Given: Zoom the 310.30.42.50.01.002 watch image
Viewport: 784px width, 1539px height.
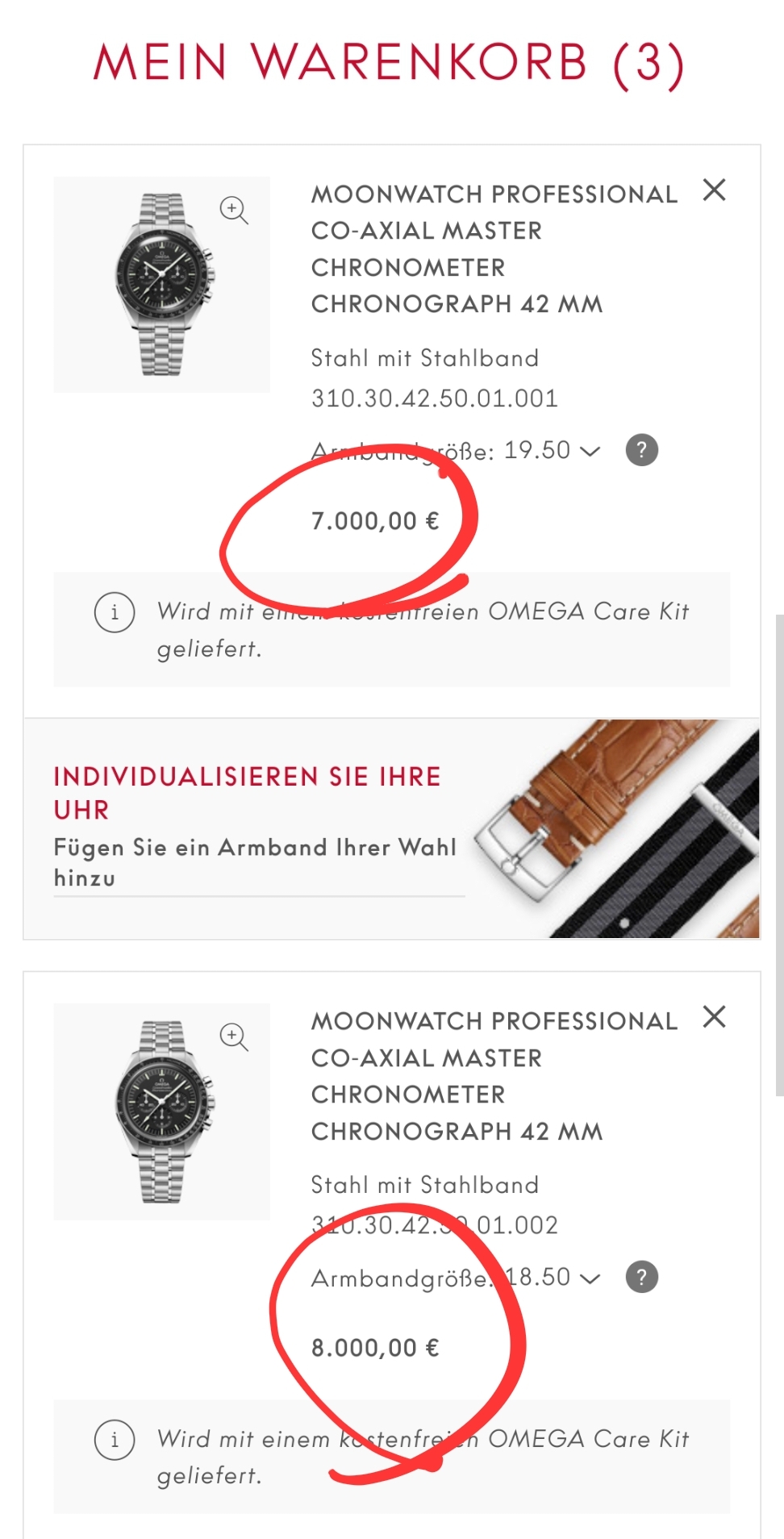Looking at the screenshot, I should (x=234, y=1036).
